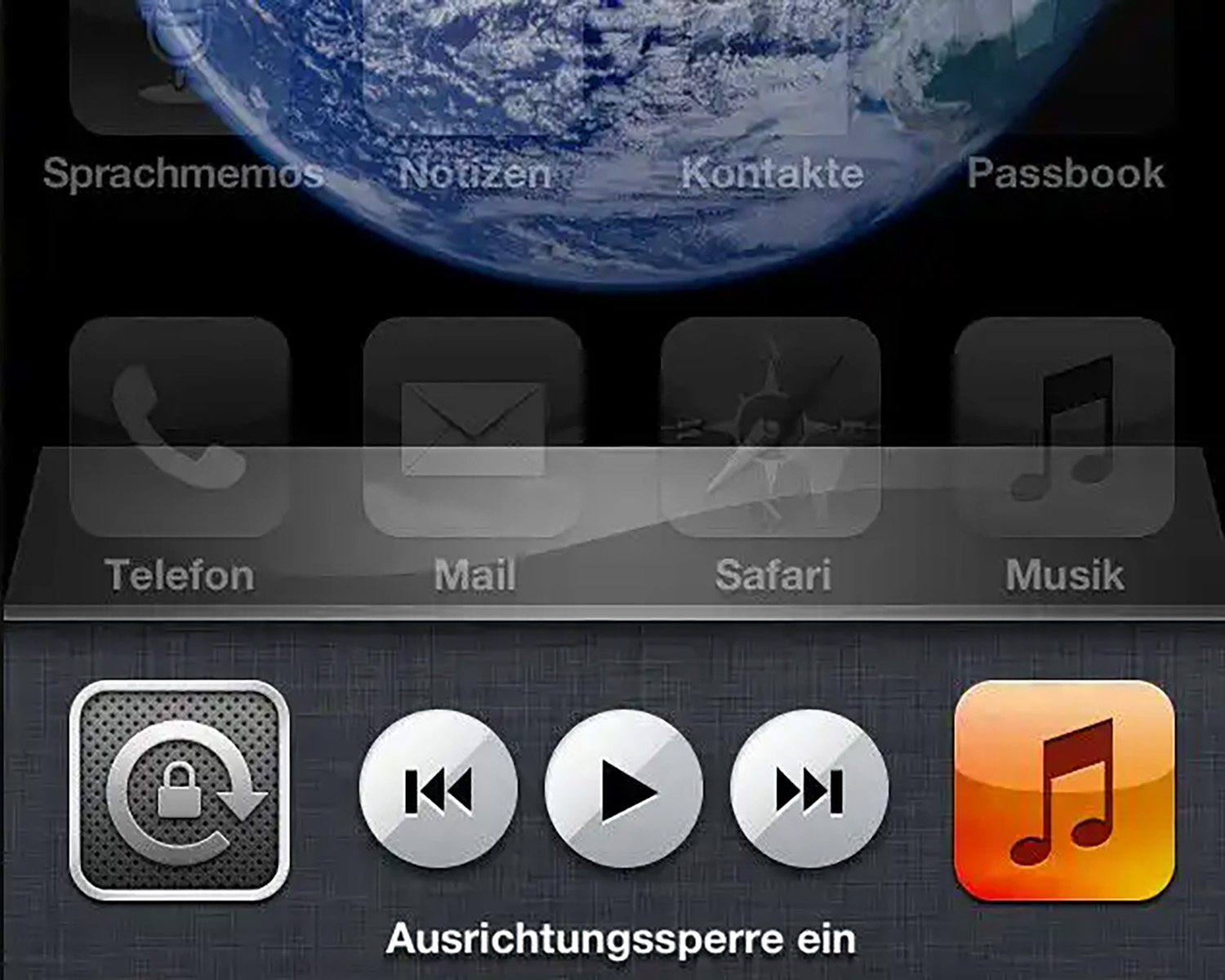Skip to the previous track
Viewport: 1225px width, 980px height.
439,790
